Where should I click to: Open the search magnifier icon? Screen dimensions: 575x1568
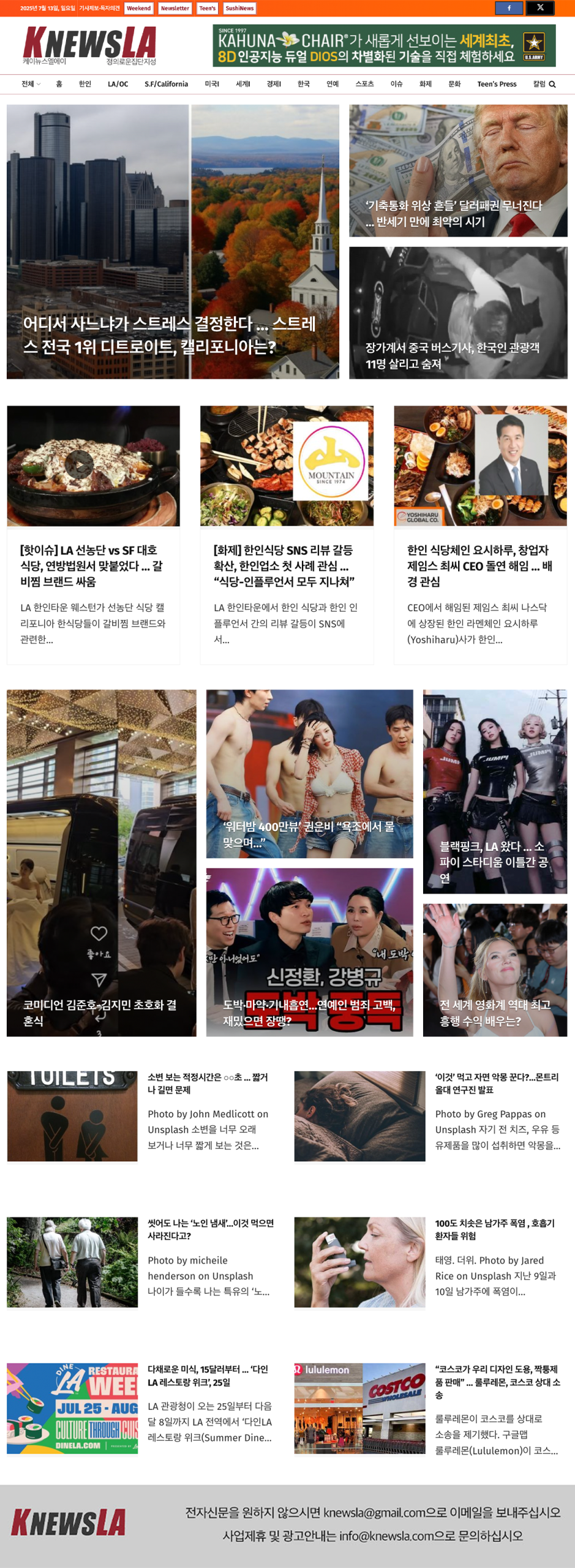point(552,85)
